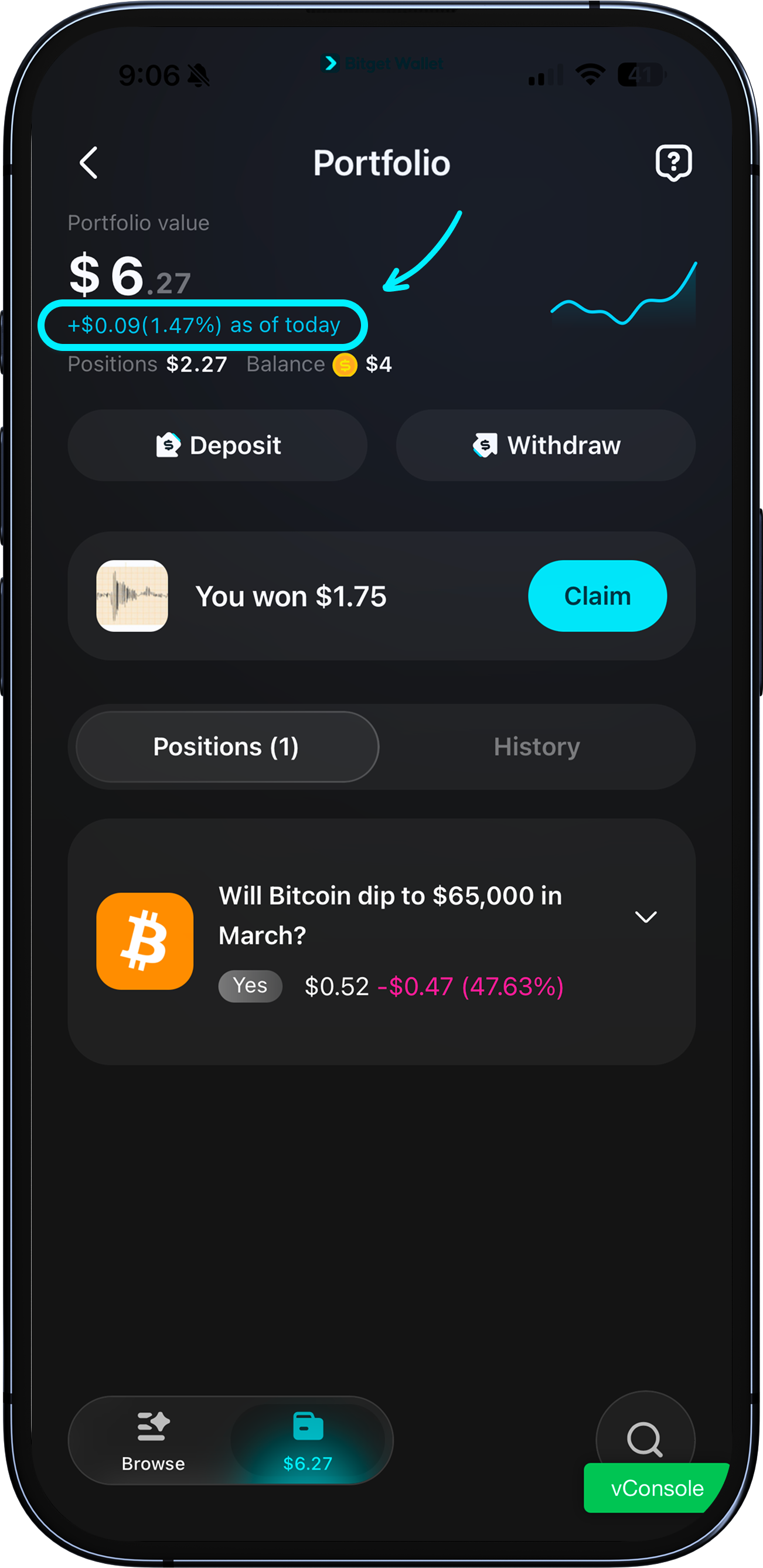763x1568 pixels.
Task: Tap the Withdraw button
Action: pos(546,445)
